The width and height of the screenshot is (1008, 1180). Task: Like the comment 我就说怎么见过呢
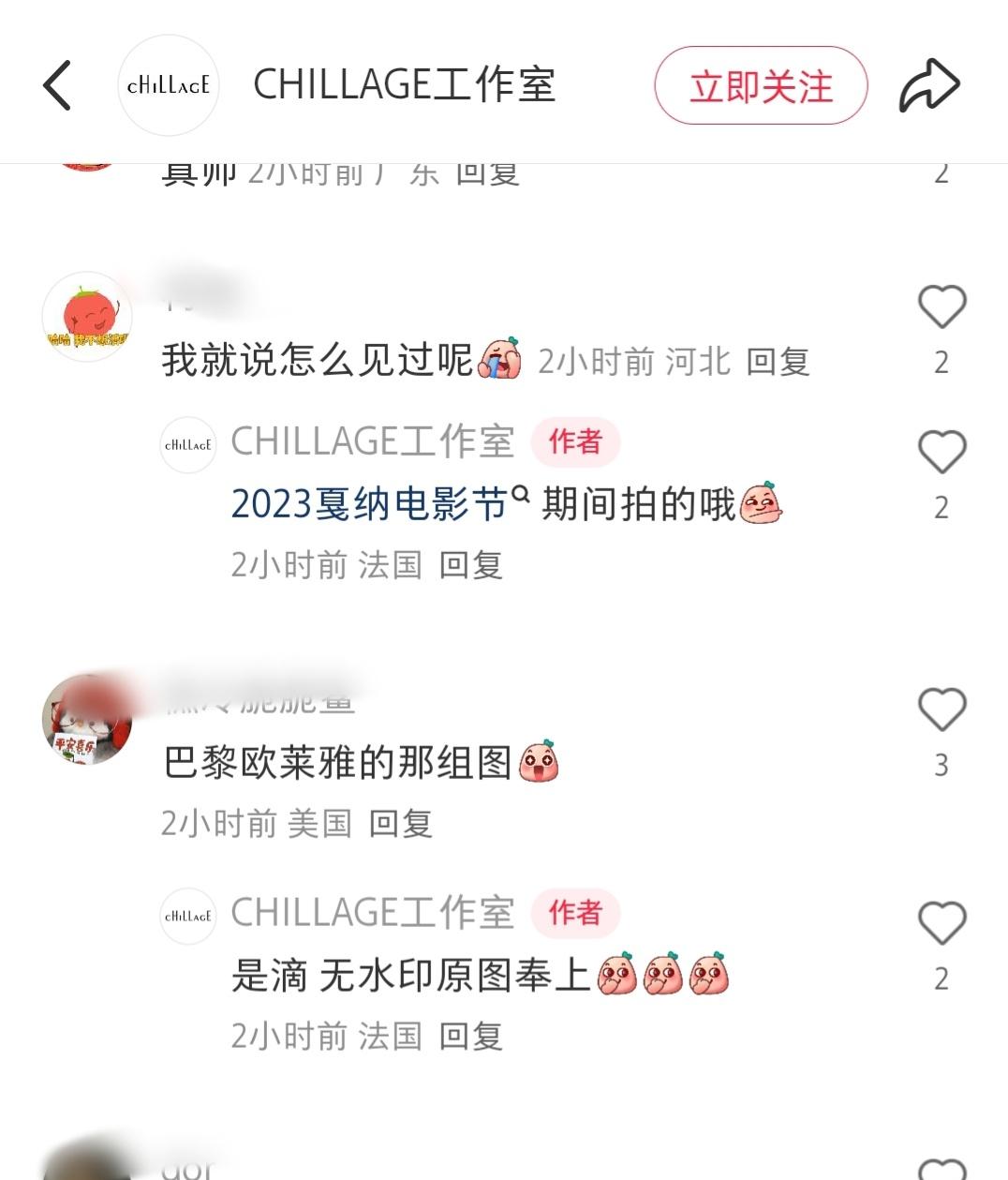pos(941,307)
